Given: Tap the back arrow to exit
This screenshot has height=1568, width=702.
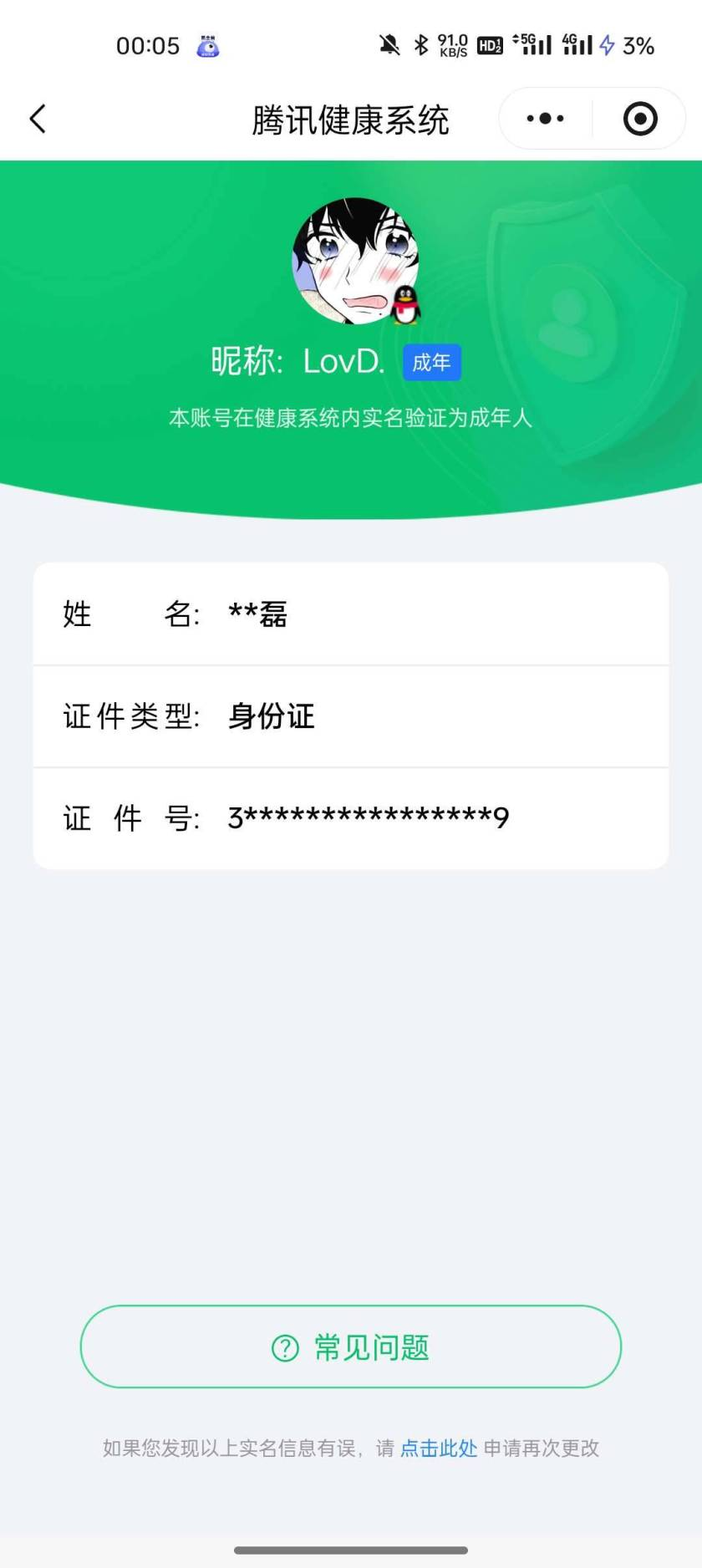Looking at the screenshot, I should (x=37, y=119).
